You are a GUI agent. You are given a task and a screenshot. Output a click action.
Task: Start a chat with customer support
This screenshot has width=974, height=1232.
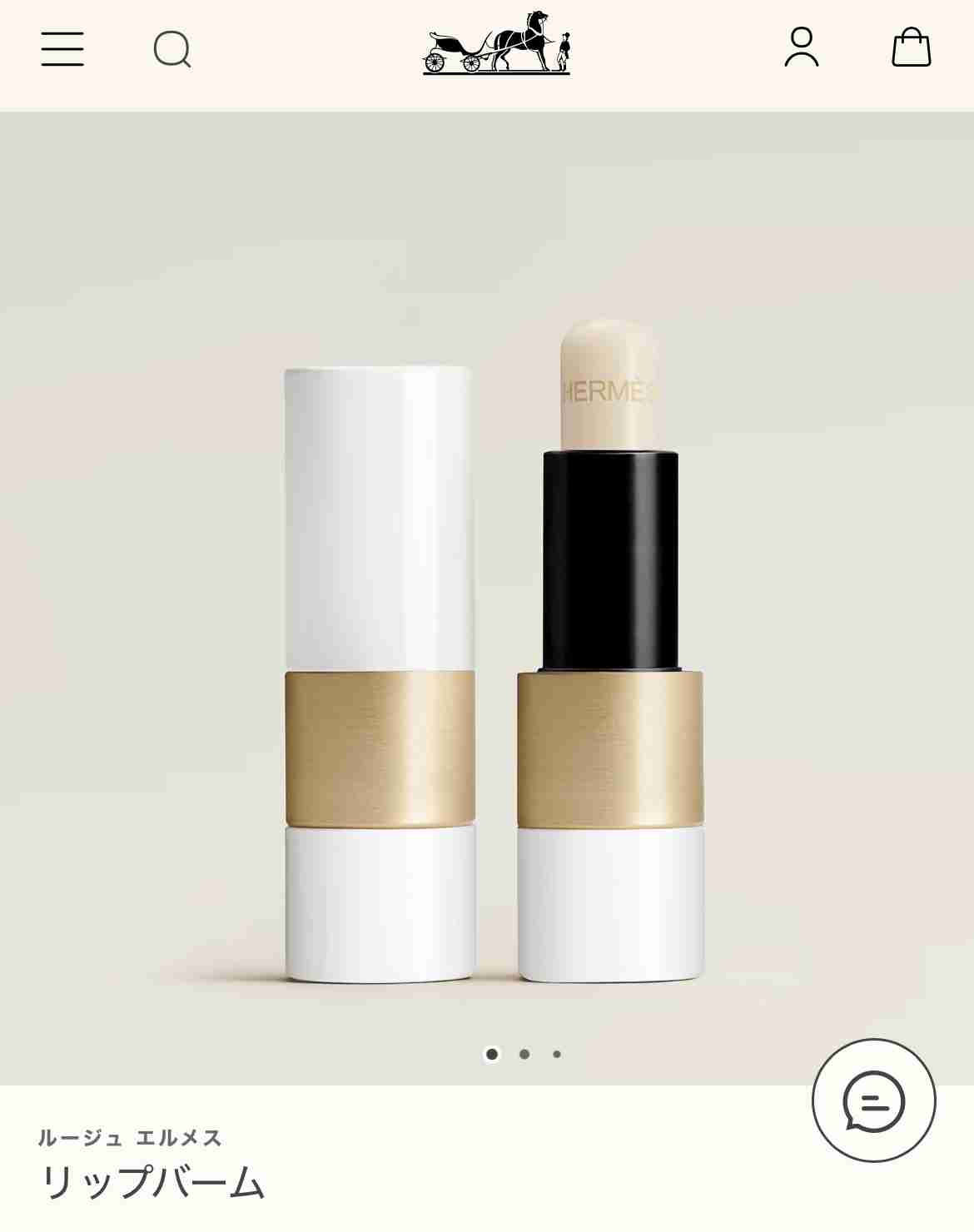tap(873, 1100)
